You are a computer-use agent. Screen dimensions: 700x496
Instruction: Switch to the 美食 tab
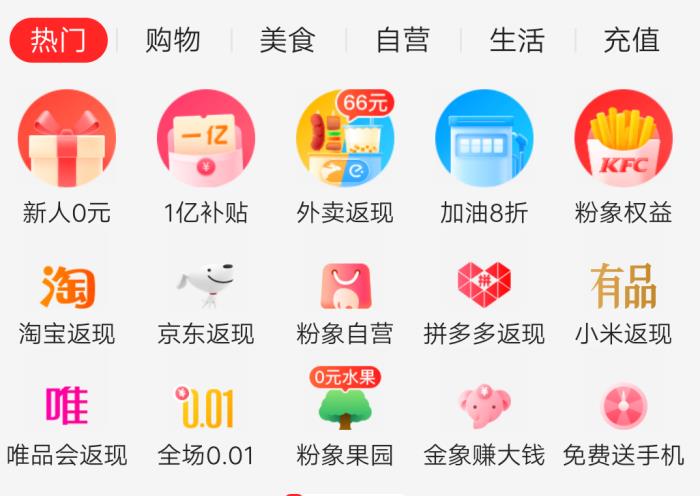pyautogui.click(x=287, y=40)
